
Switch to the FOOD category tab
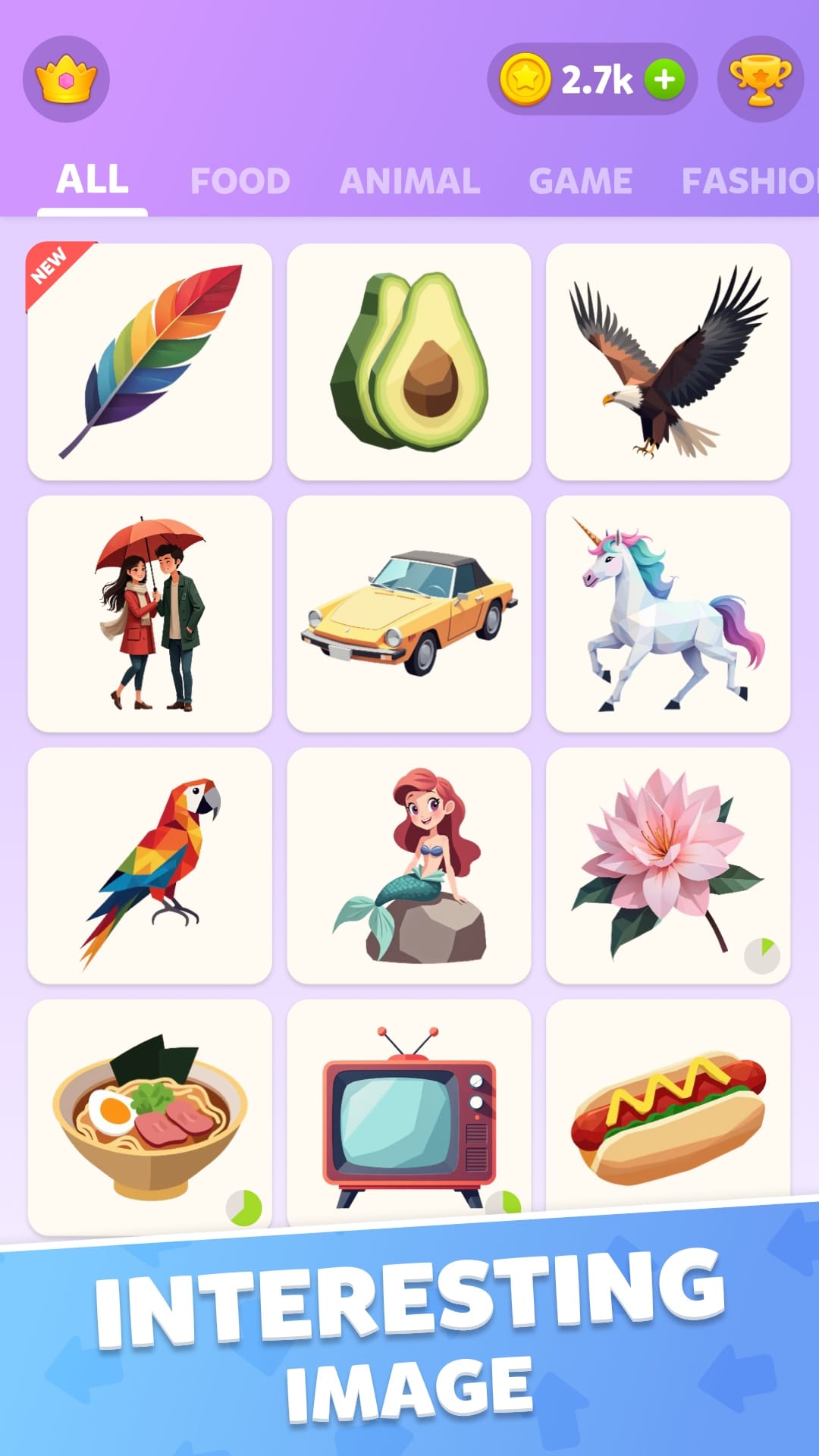coord(240,180)
